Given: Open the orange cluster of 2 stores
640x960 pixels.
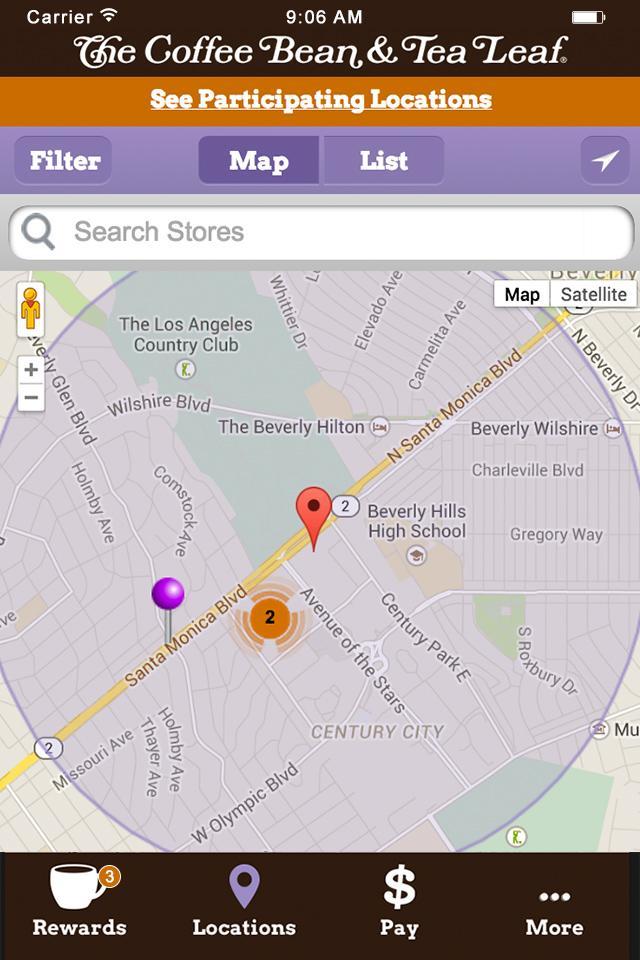Looking at the screenshot, I should 269,619.
